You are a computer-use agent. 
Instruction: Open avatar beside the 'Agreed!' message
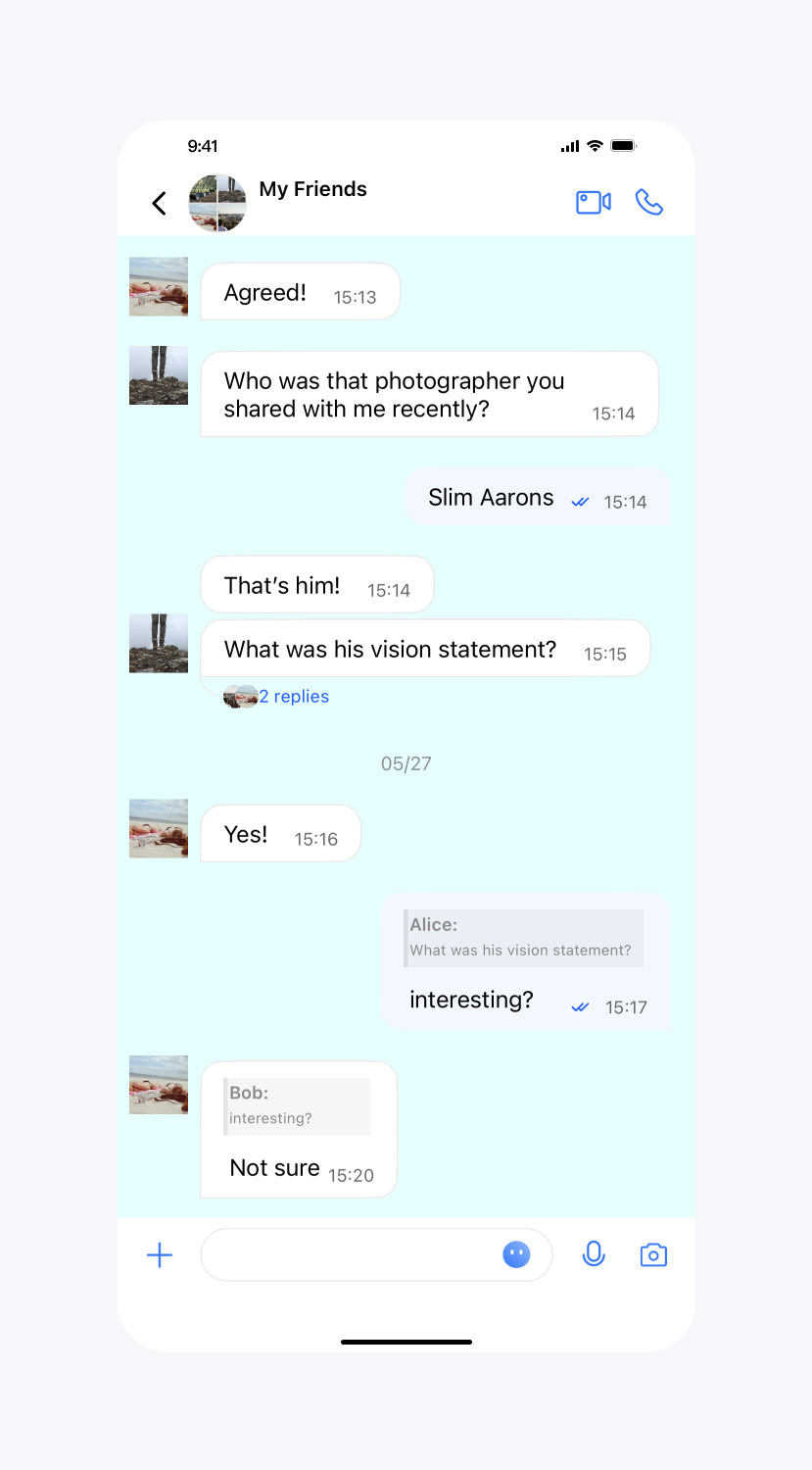coord(159,286)
